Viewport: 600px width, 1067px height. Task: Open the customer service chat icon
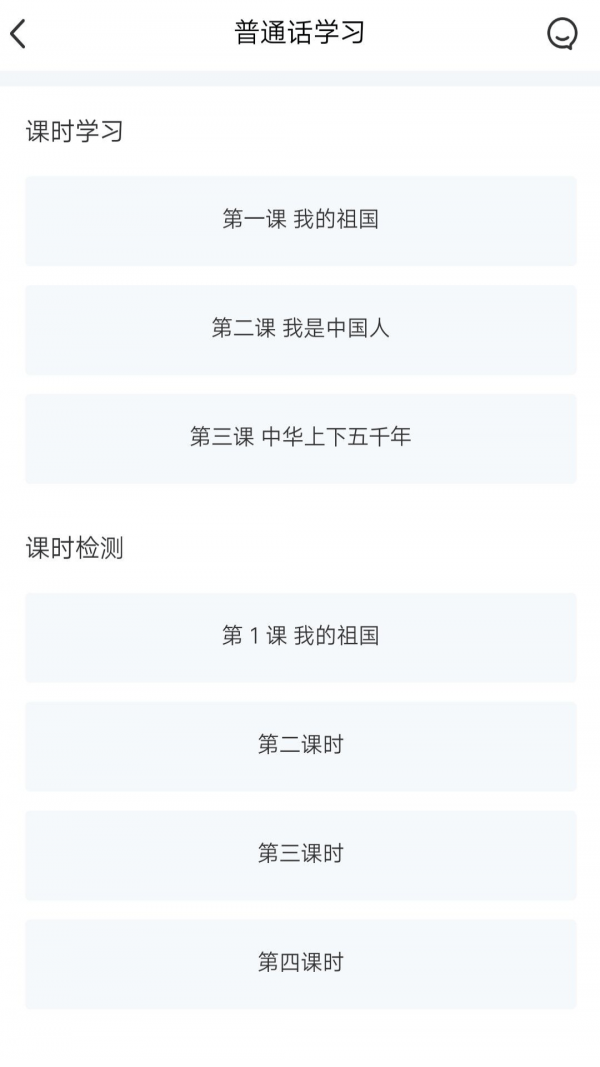562,34
